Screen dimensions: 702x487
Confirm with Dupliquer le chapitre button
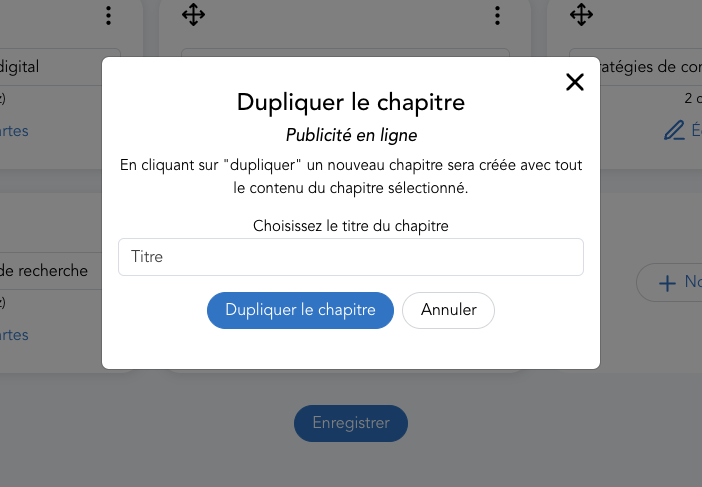(x=300, y=310)
